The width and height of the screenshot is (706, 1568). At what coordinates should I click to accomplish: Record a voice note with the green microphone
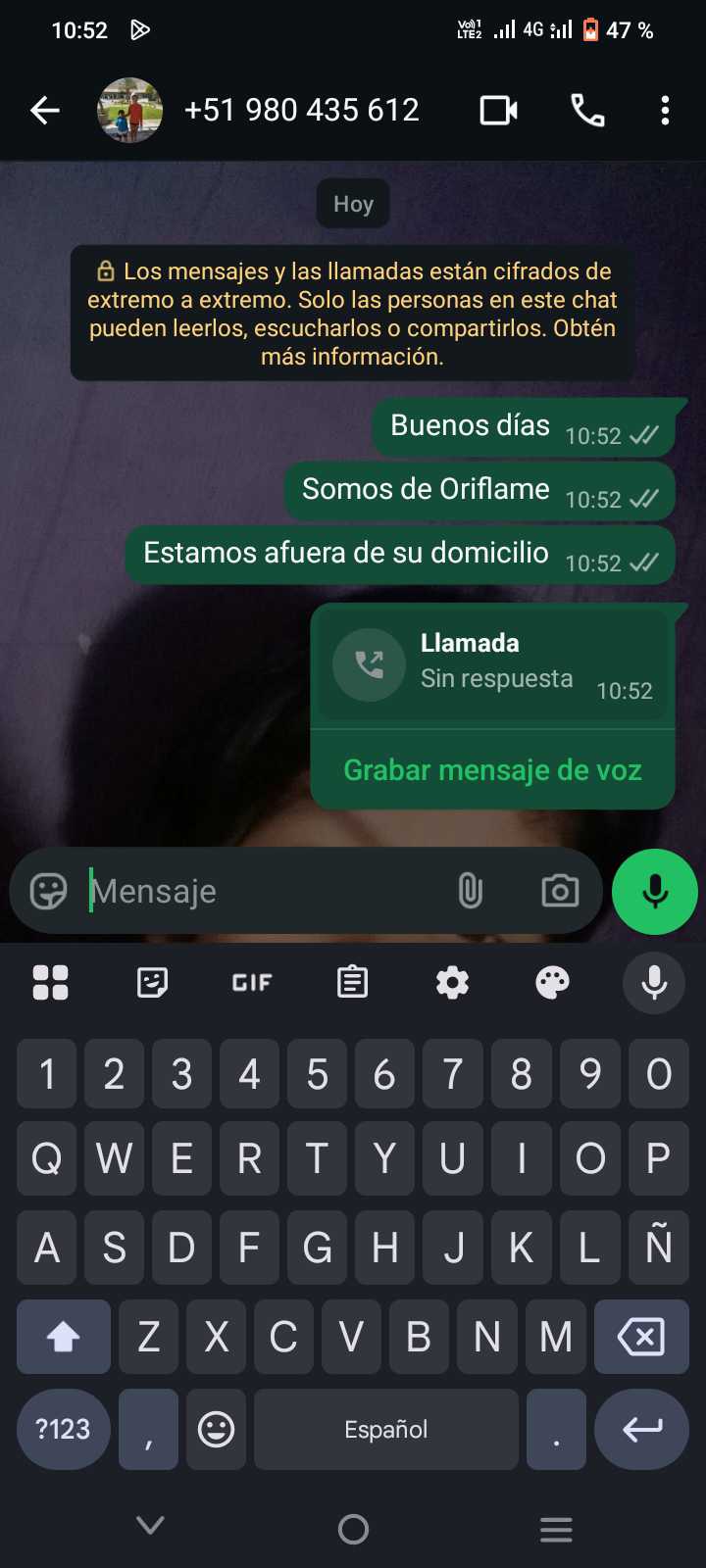[x=654, y=891]
